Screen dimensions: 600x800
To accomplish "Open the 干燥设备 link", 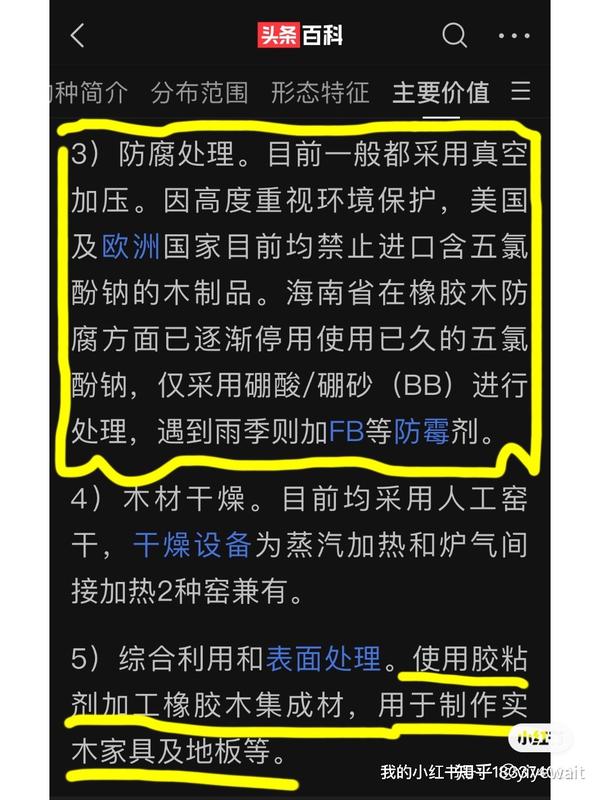I will (191, 545).
